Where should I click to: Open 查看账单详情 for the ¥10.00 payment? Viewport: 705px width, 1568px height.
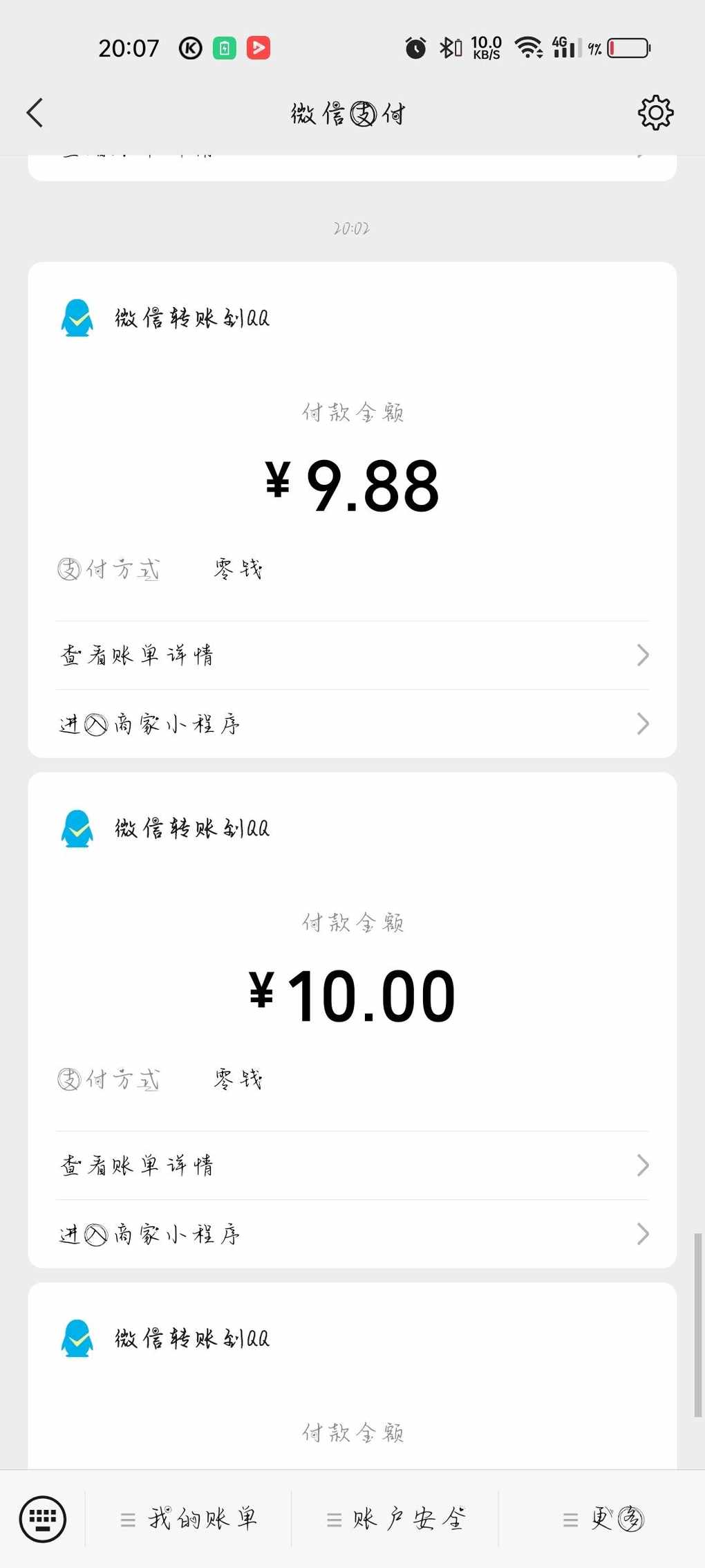[x=352, y=1165]
